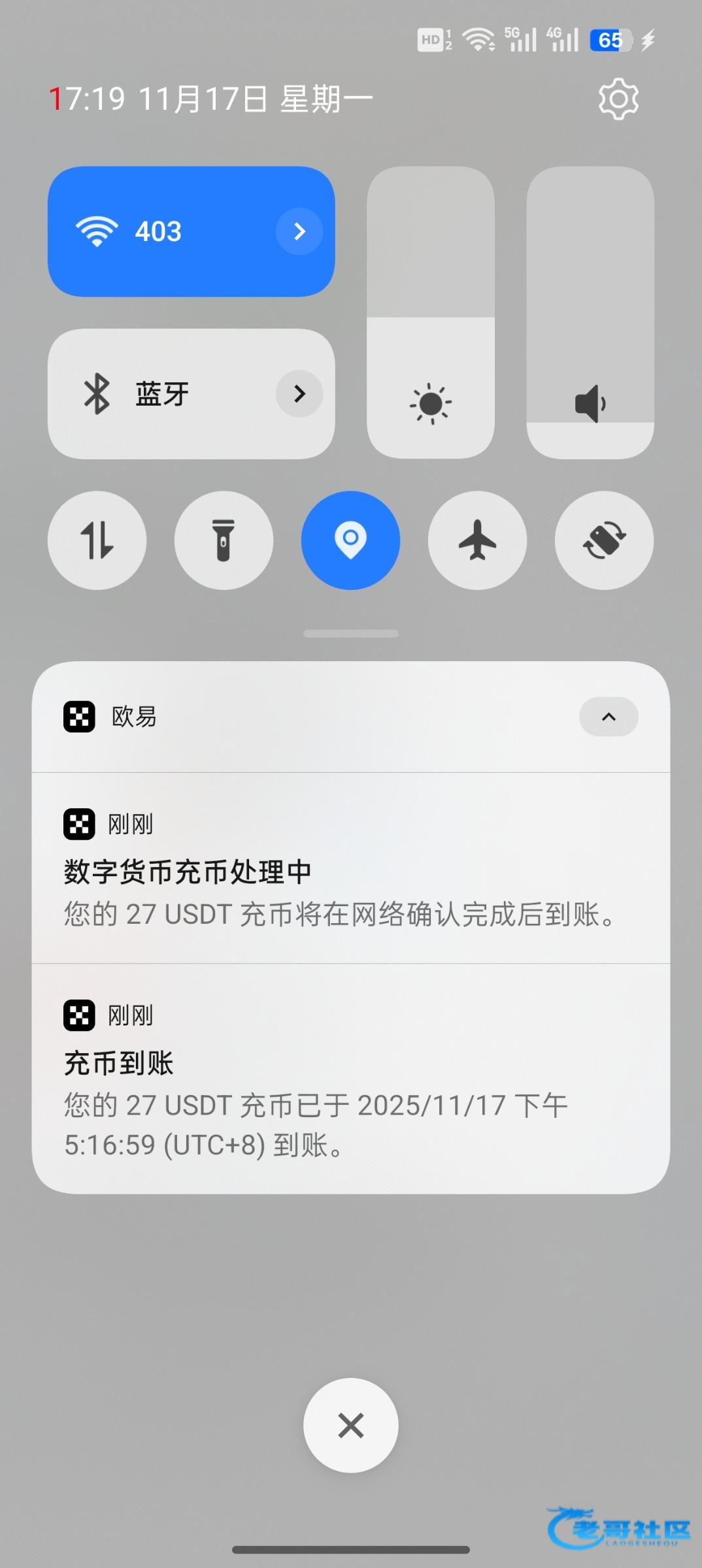Open Wi-Fi network list arrow
The width and height of the screenshot is (702, 1568).
[x=299, y=231]
